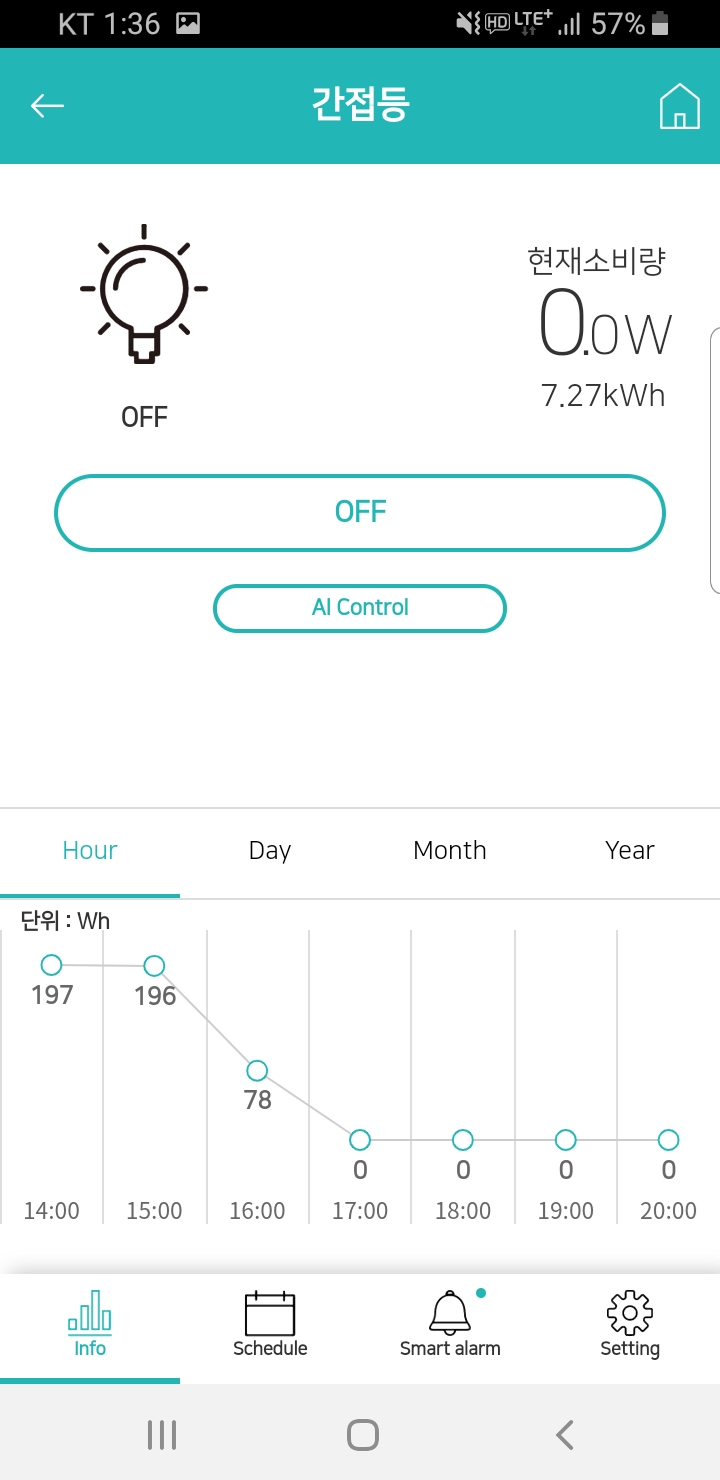
Task: Go to the Setting tab
Action: [x=630, y=1324]
